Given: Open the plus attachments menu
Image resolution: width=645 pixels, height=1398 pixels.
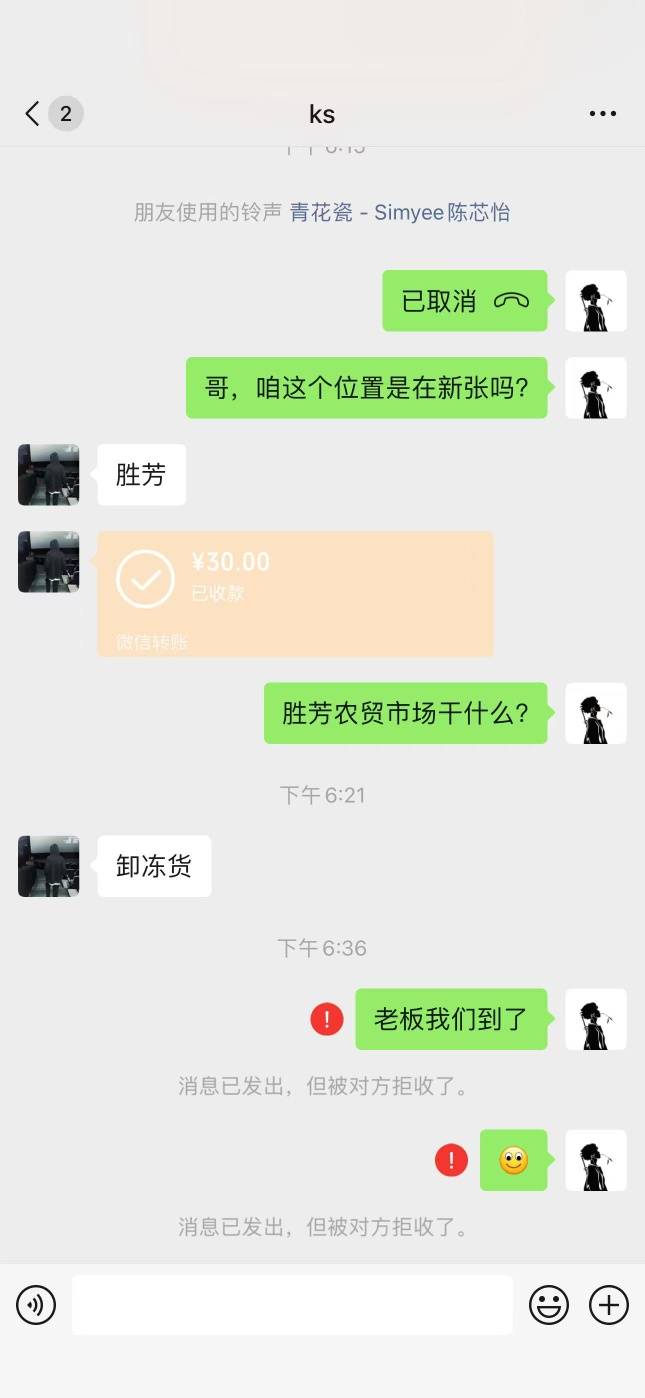Looking at the screenshot, I should [609, 1305].
